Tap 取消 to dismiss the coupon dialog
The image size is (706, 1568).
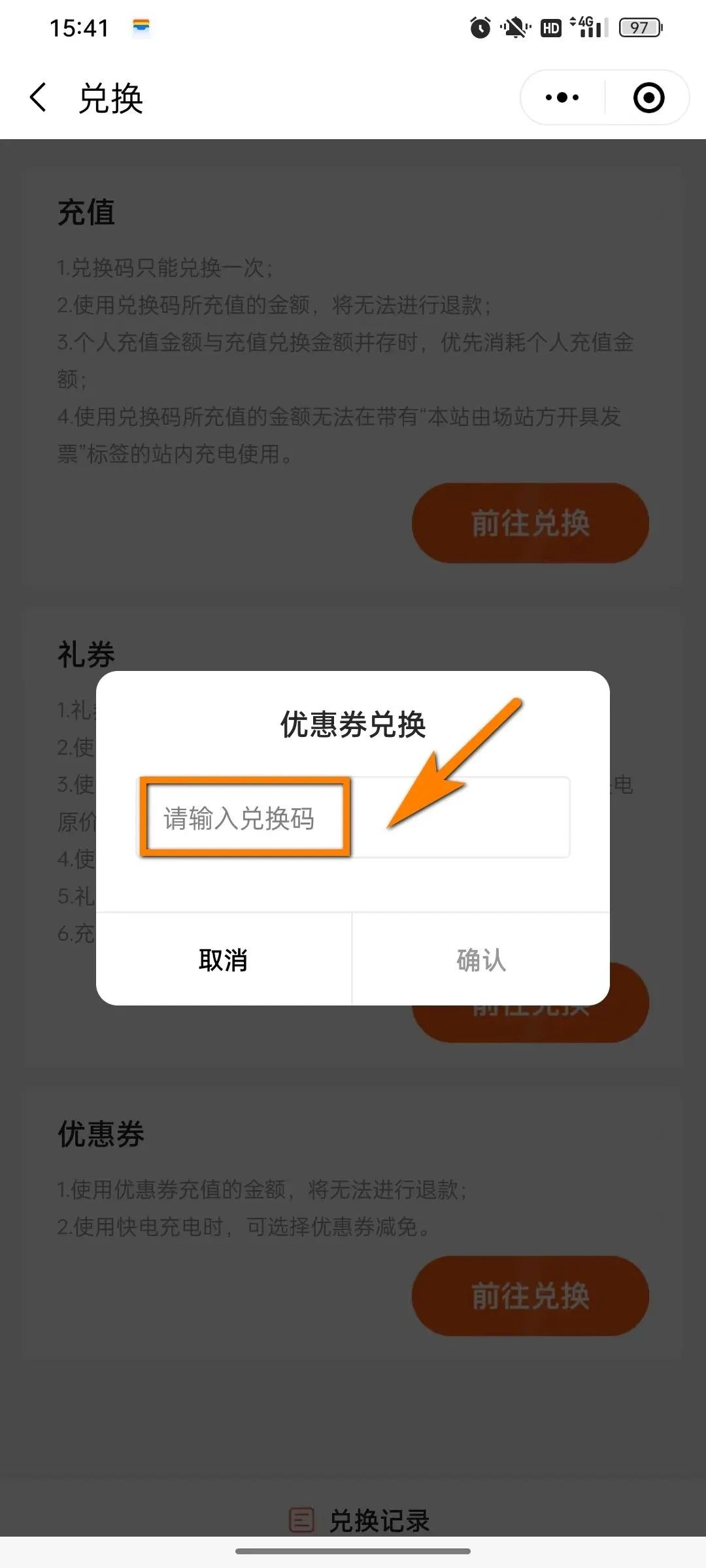(x=224, y=959)
